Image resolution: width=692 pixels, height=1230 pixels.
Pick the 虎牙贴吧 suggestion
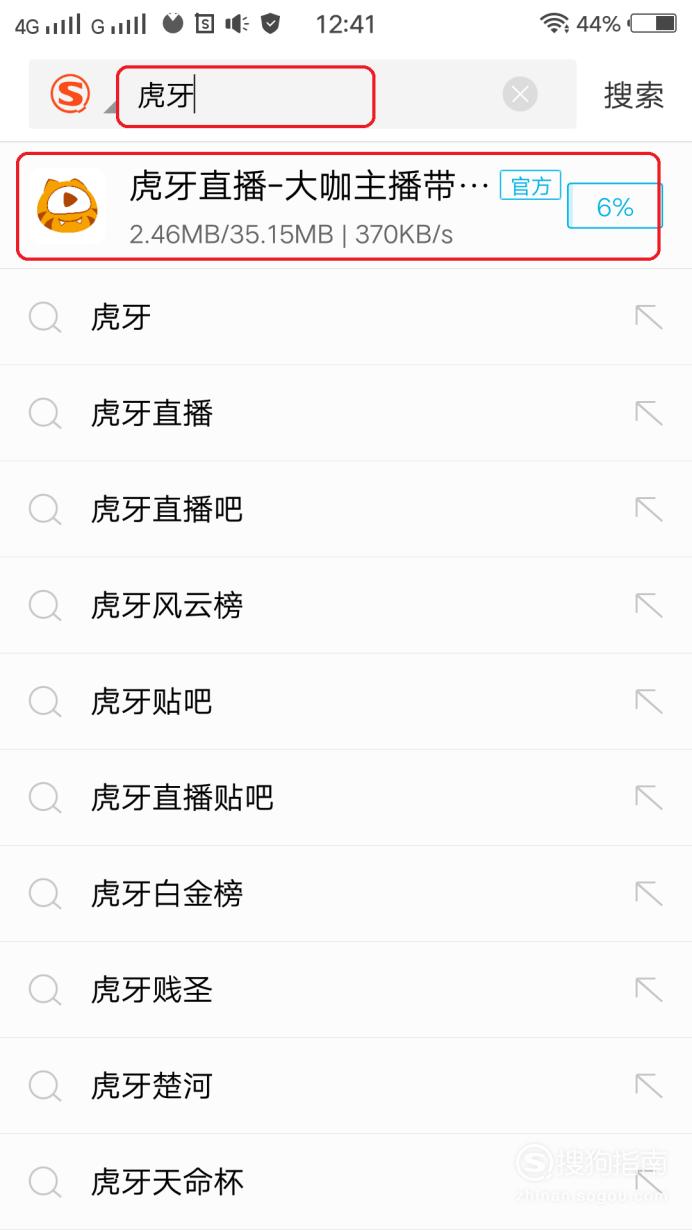click(346, 701)
